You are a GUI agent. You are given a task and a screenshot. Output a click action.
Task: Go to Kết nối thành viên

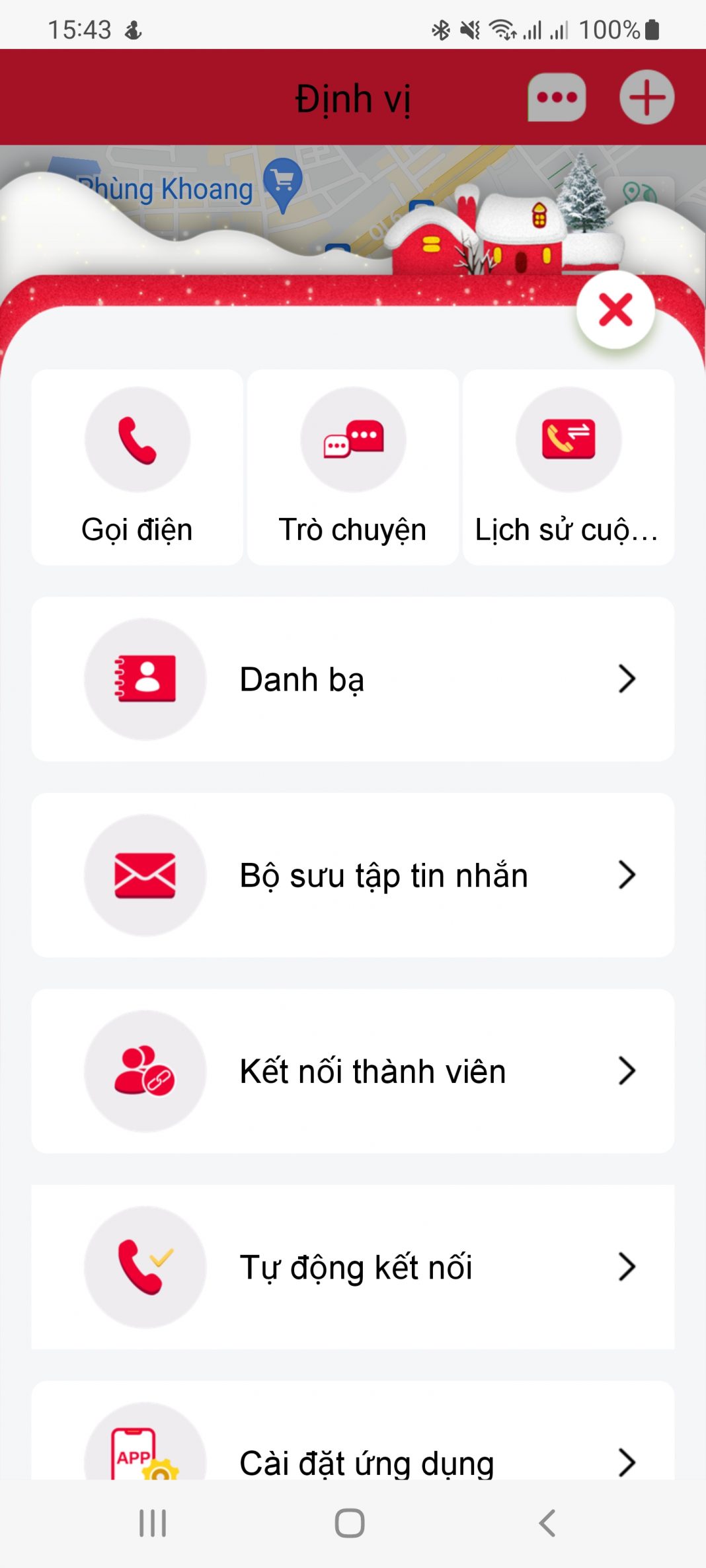pos(353,1071)
